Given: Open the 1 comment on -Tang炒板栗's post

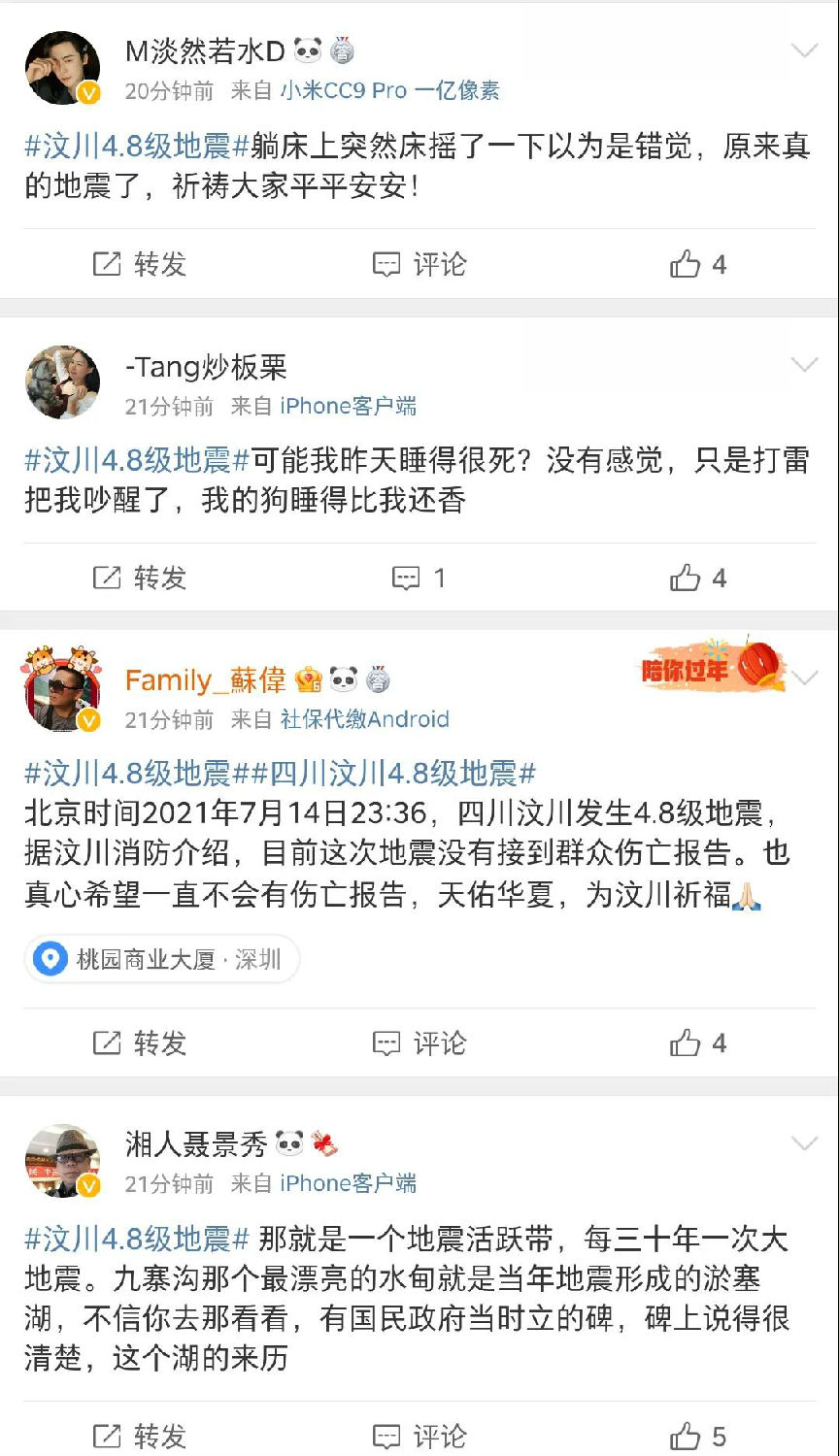Looking at the screenshot, I should (x=419, y=579).
